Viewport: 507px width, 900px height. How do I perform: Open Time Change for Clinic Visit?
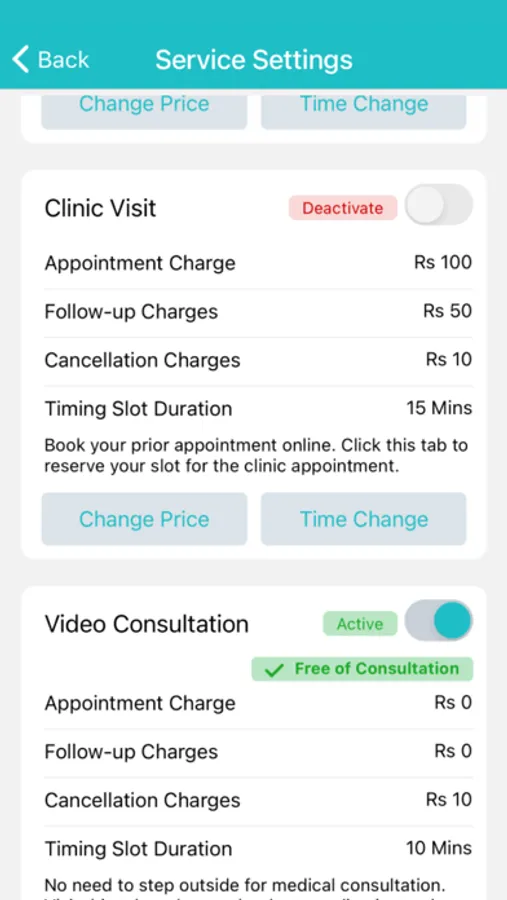[363, 519]
